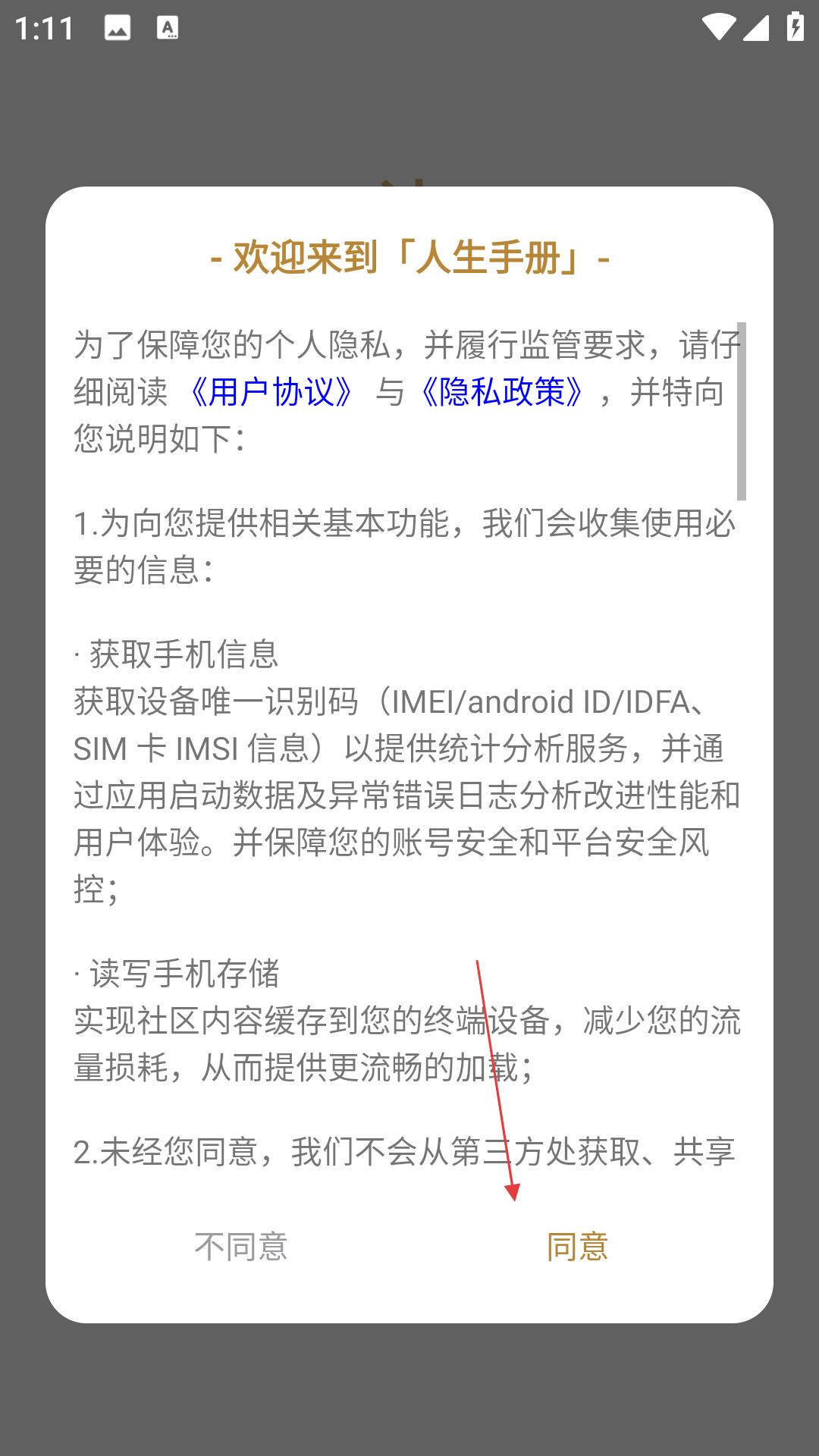The height and width of the screenshot is (1456, 819).
Task: Open the 《用户协议》 link
Action: click(x=270, y=392)
